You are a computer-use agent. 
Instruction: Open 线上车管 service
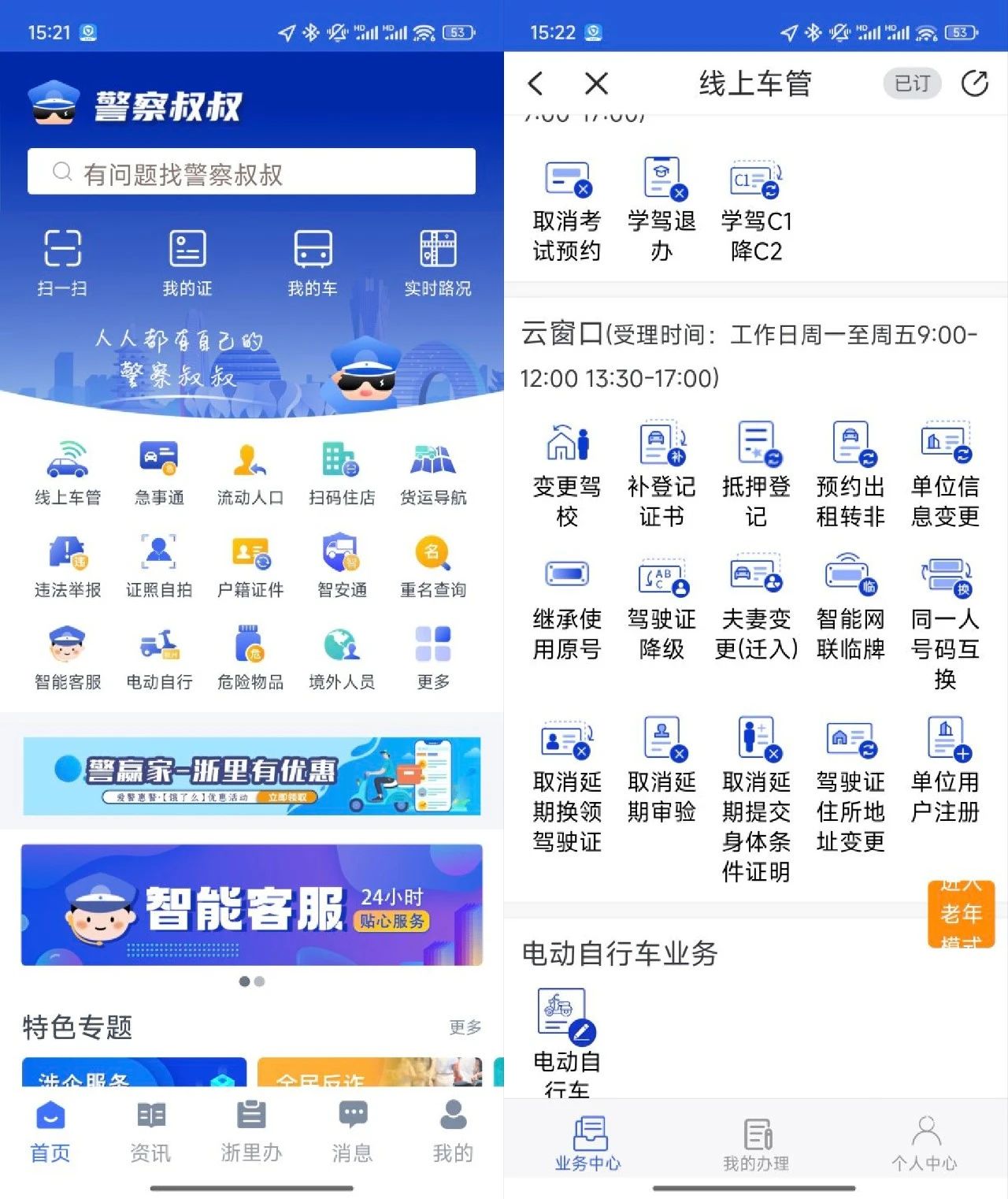coord(68,474)
